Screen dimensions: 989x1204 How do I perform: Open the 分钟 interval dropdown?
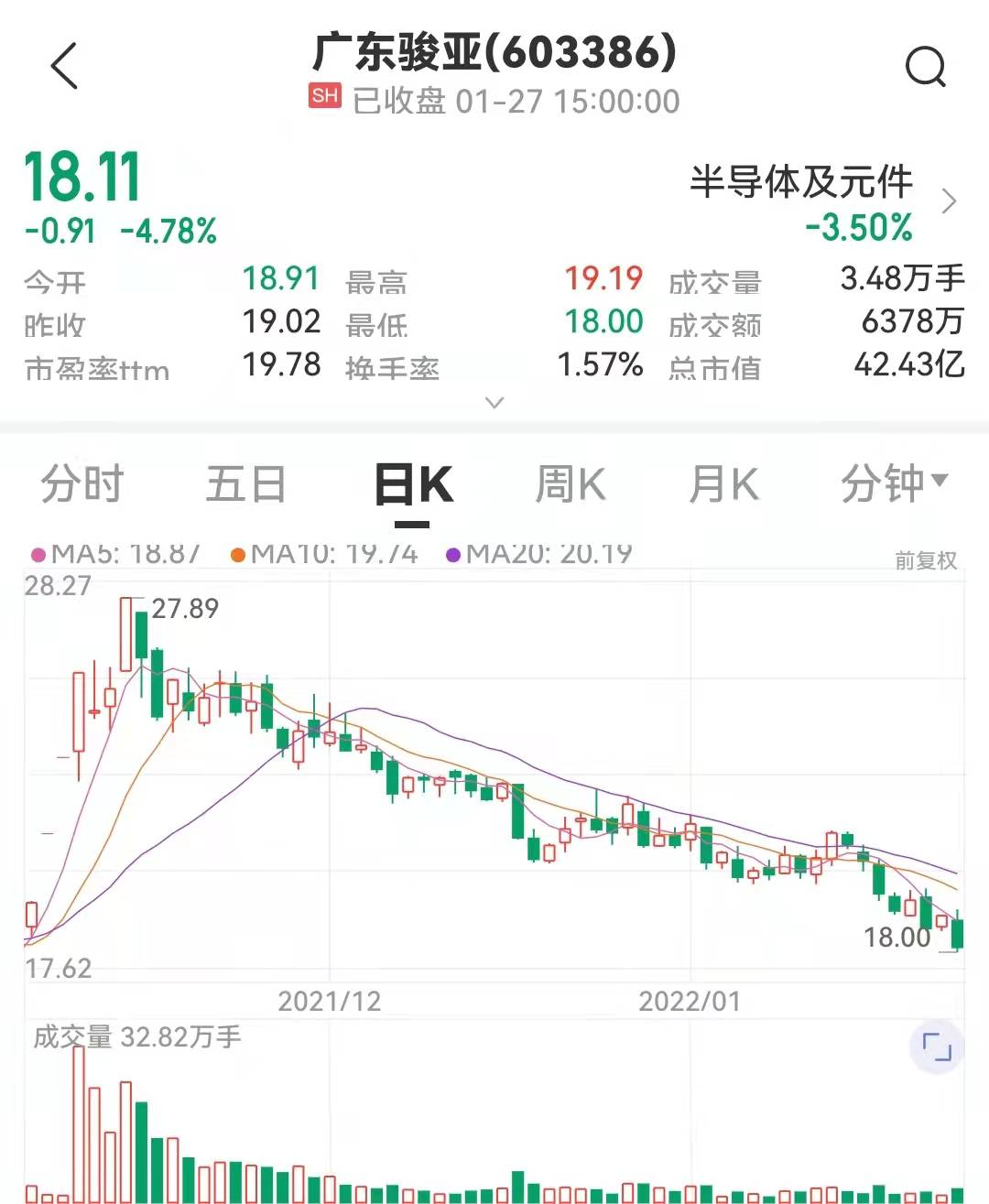pyautogui.click(x=894, y=483)
